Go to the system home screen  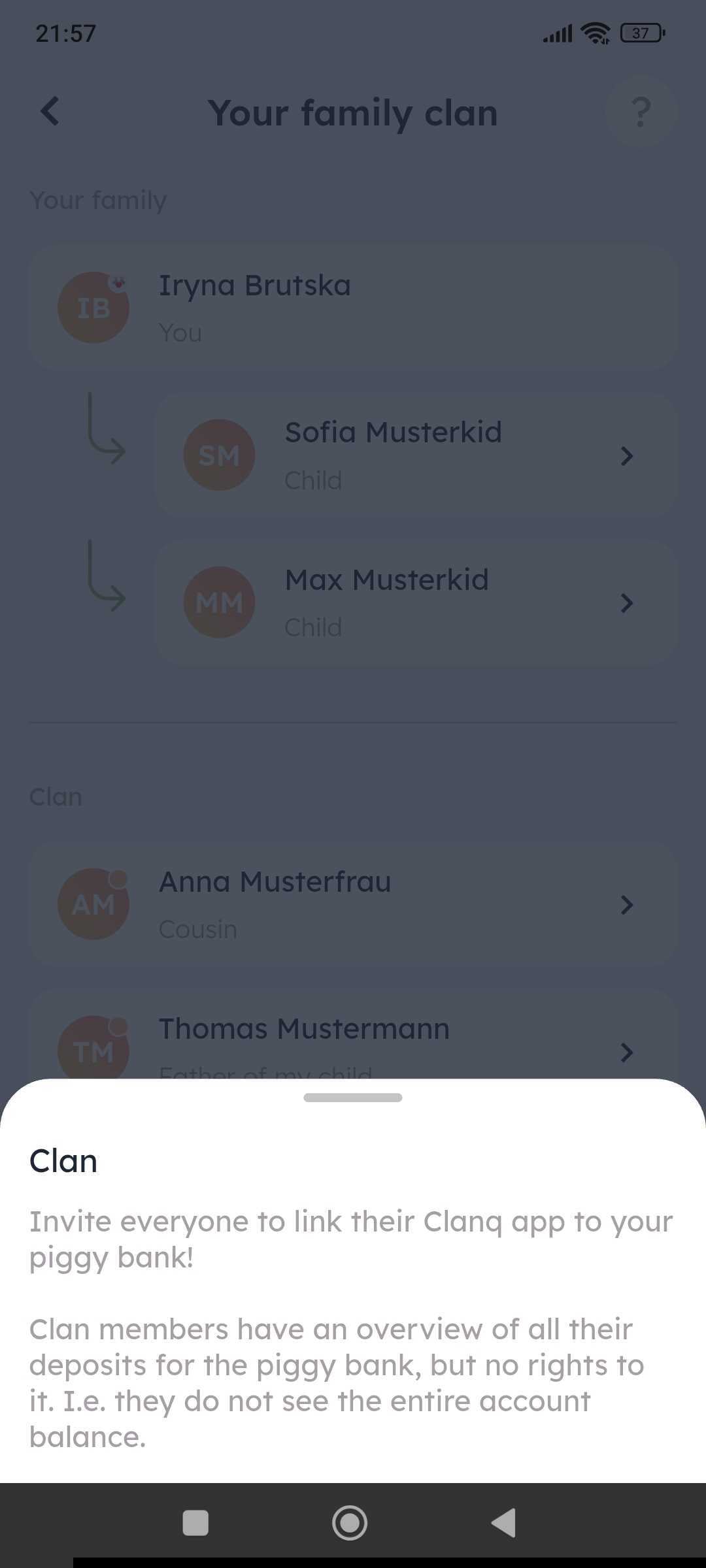tap(350, 1524)
